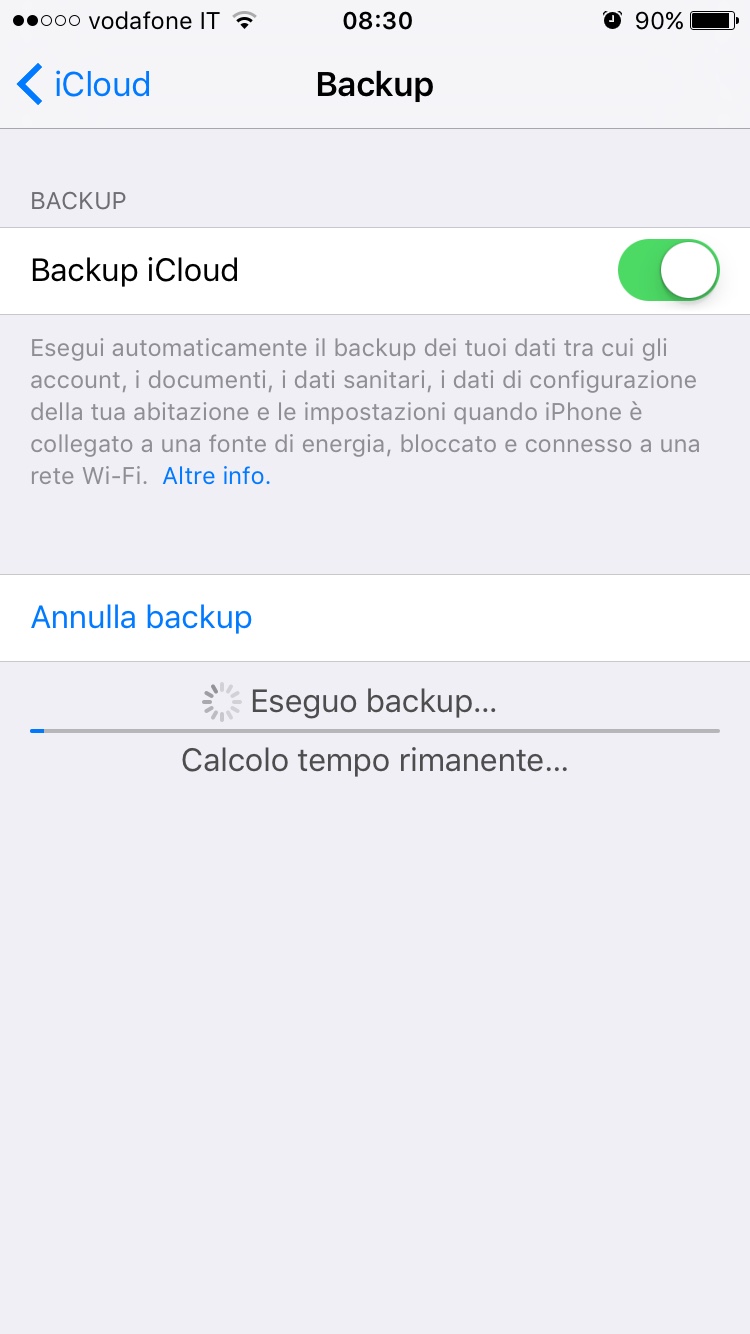Turn off the Backup iCloud switch
Viewport: 750px width, 1334px height.
tap(669, 270)
